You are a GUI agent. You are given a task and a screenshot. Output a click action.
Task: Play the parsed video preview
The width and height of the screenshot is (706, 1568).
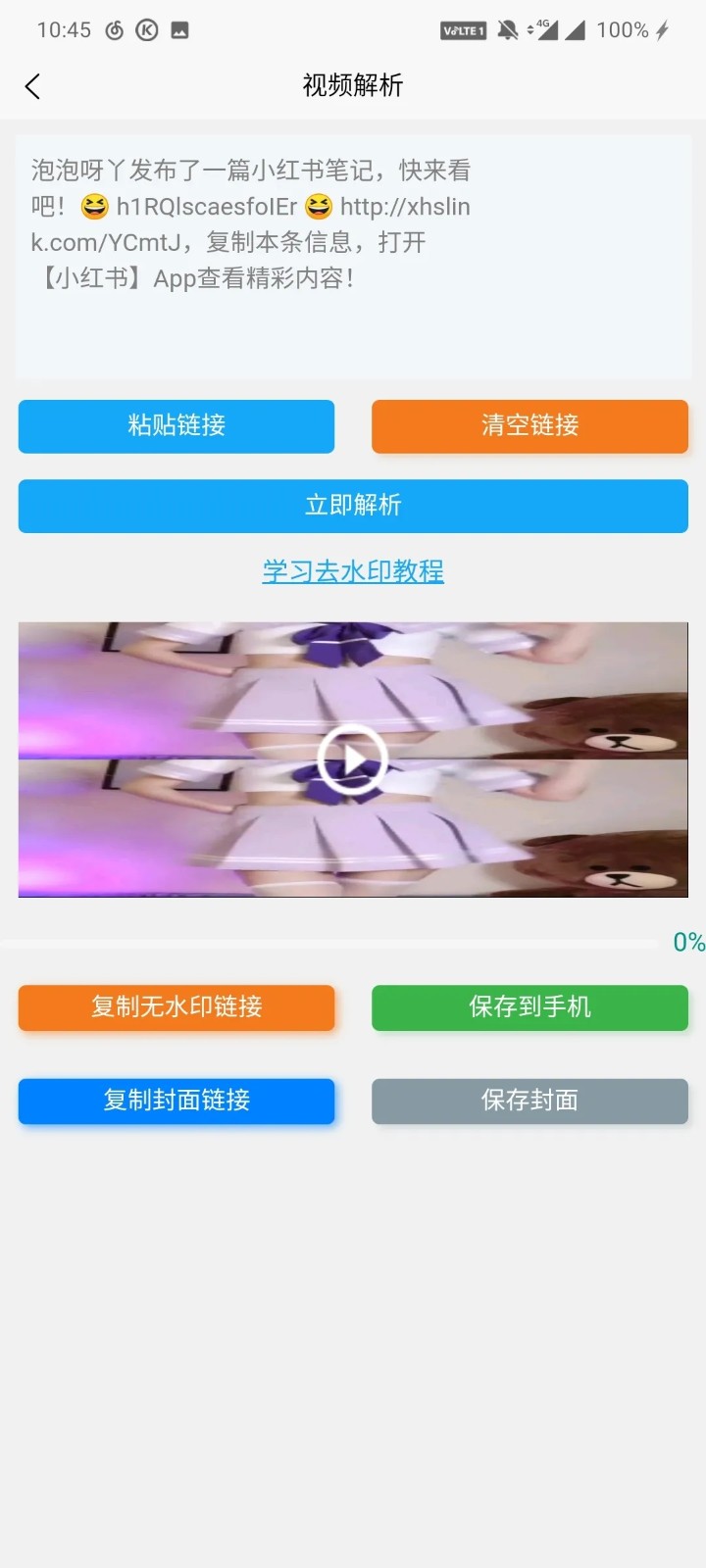[x=353, y=759]
